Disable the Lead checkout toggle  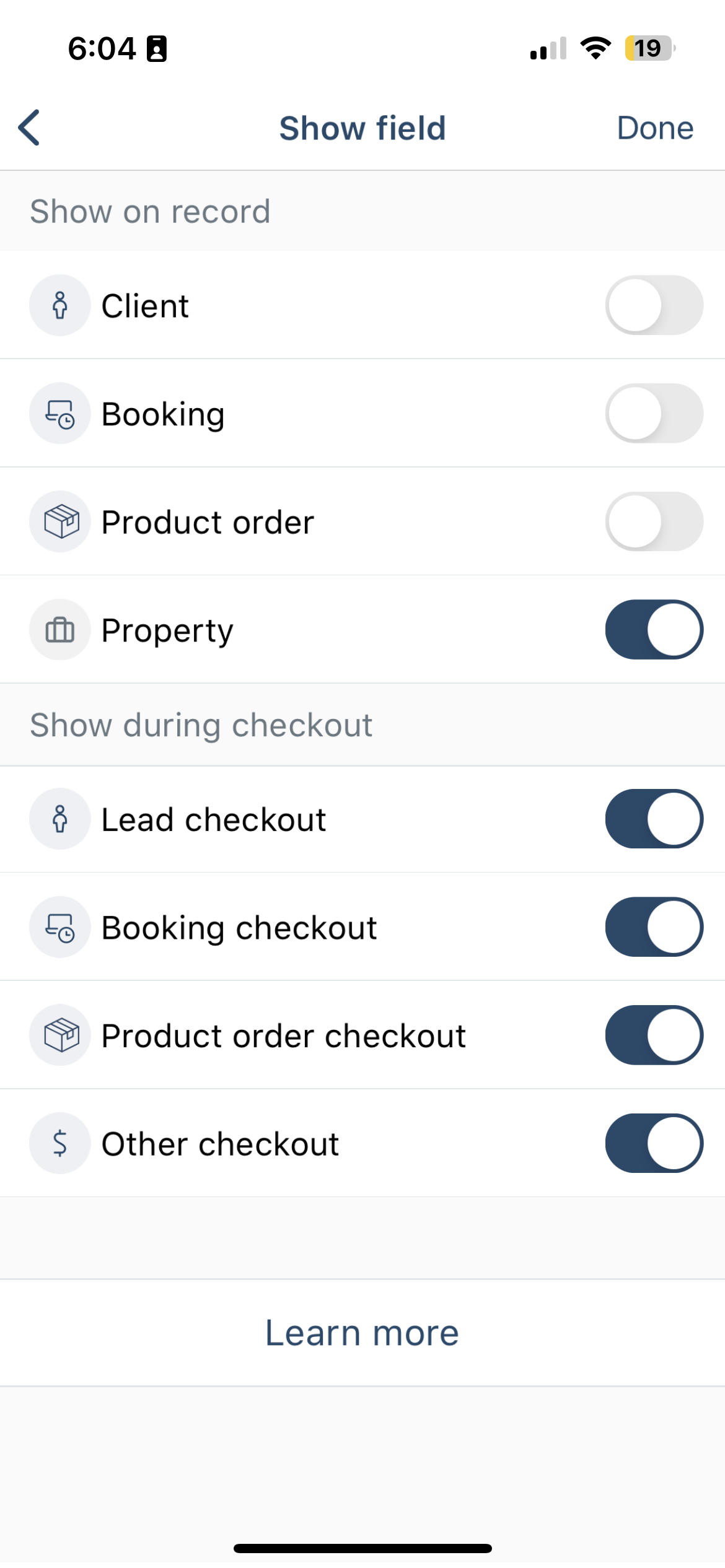coord(654,819)
